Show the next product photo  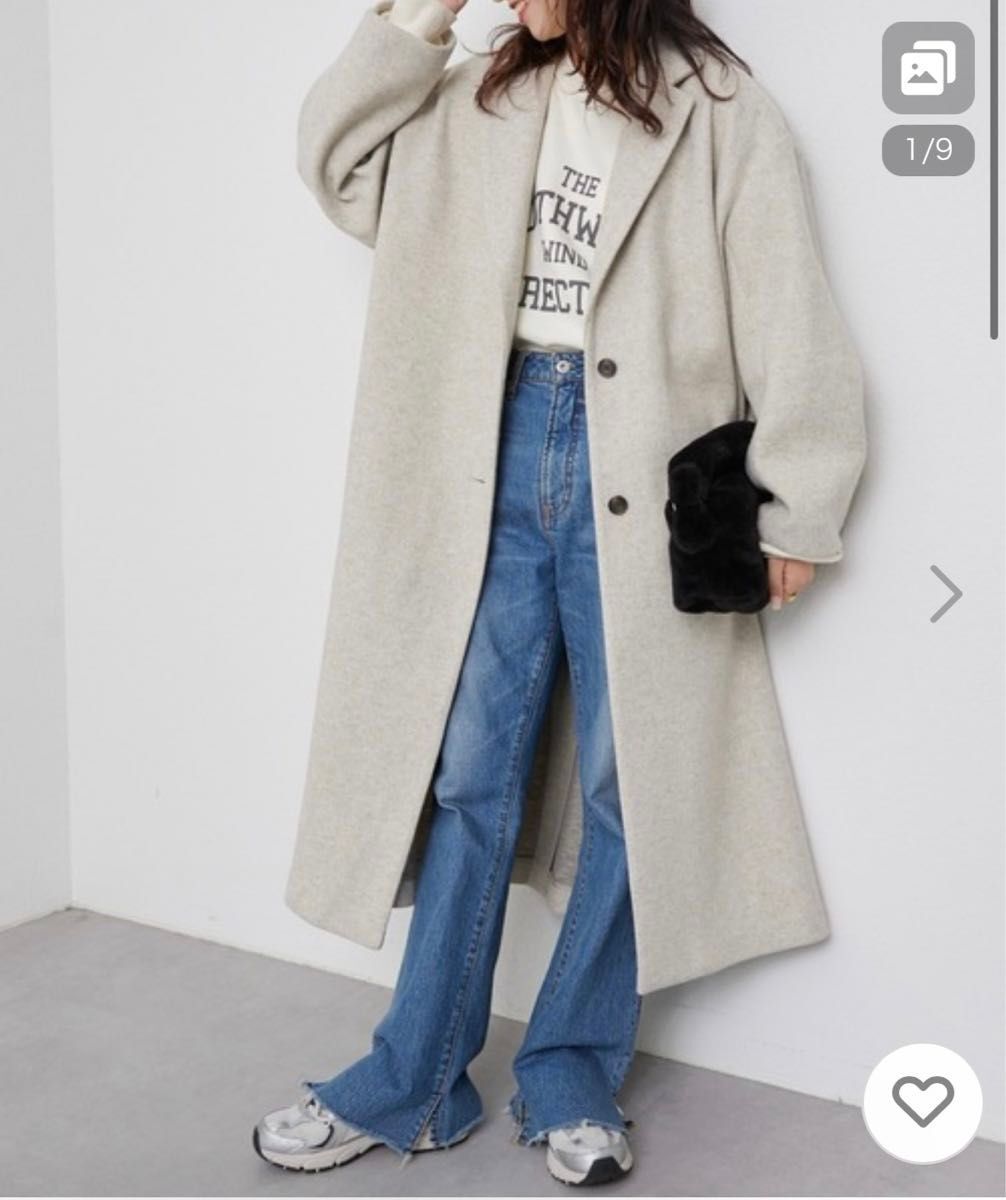pyautogui.click(x=944, y=594)
